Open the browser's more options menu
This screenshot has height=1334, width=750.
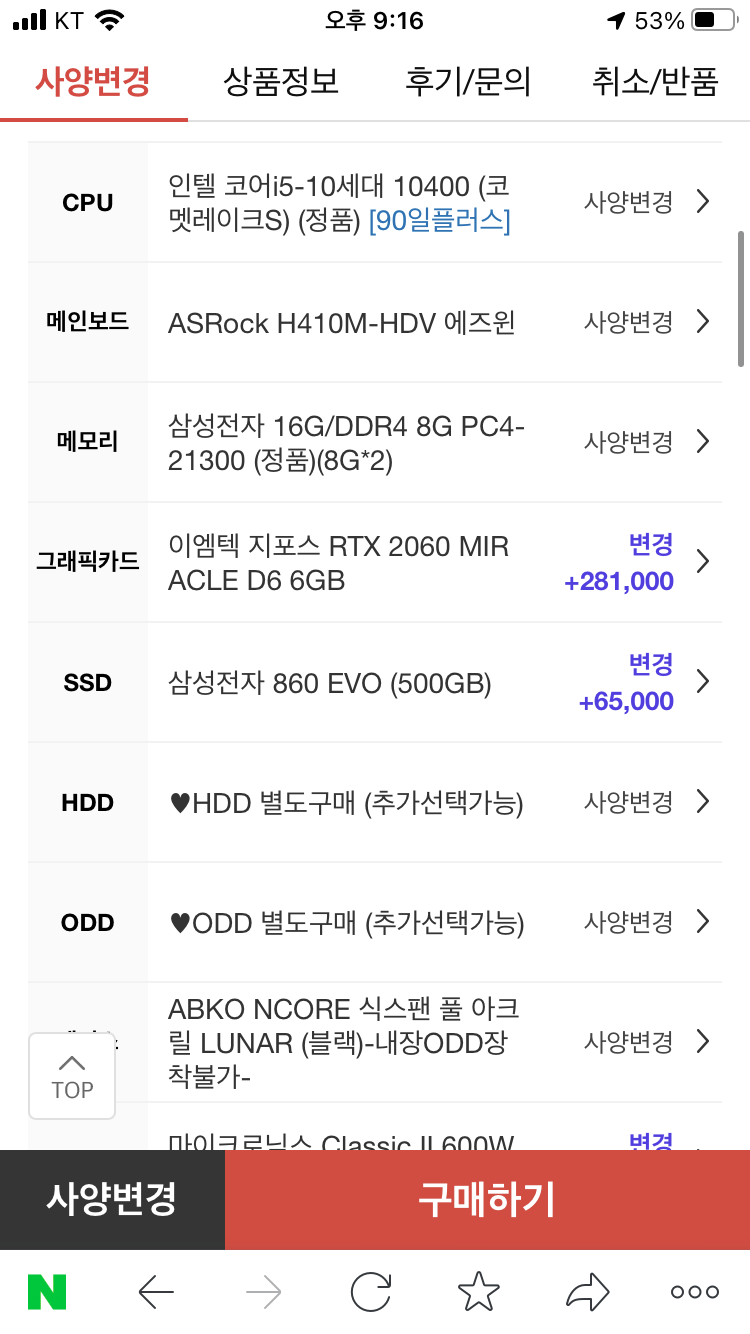pos(695,1292)
